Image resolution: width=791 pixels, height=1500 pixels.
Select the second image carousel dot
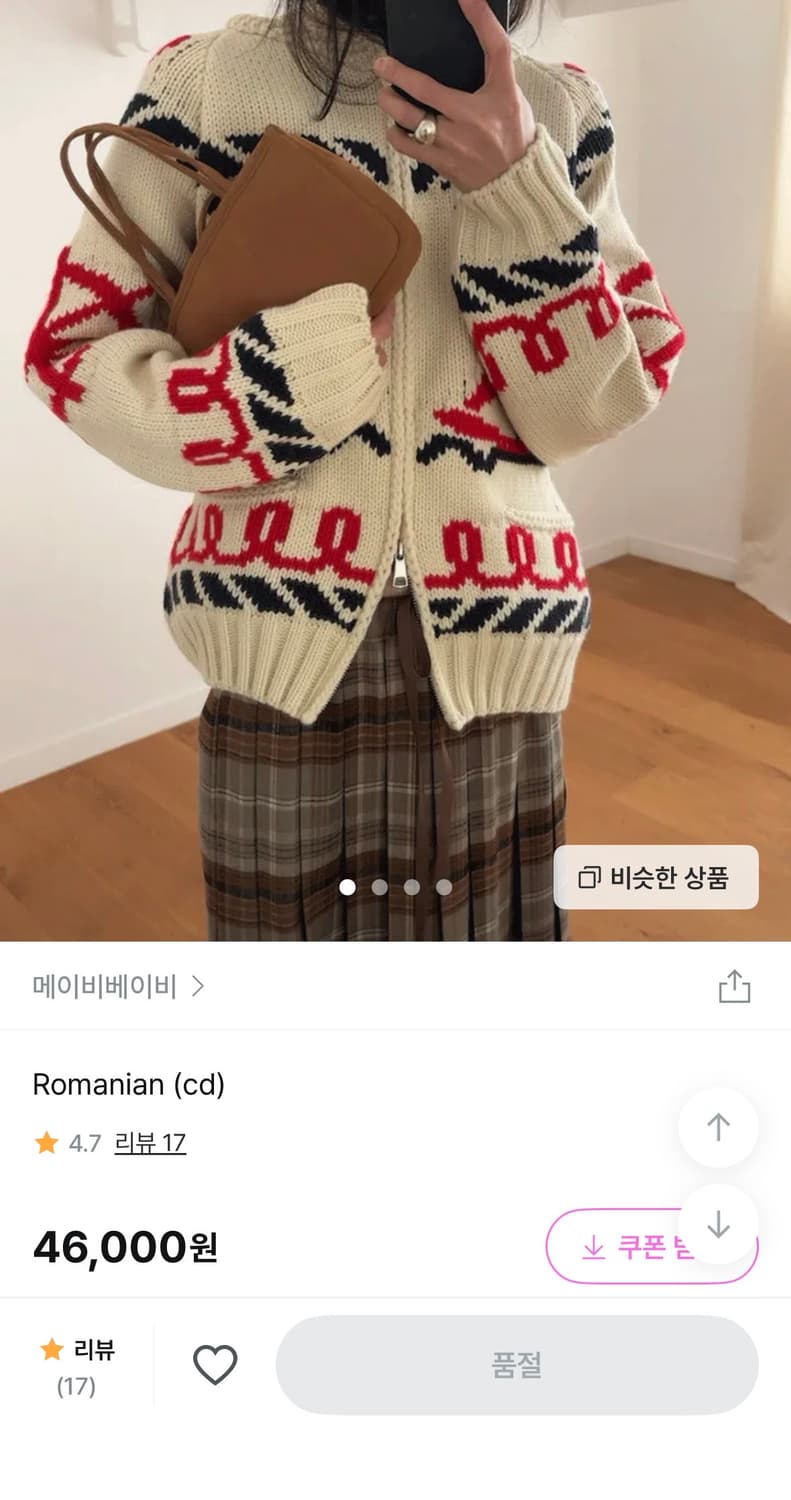(380, 886)
